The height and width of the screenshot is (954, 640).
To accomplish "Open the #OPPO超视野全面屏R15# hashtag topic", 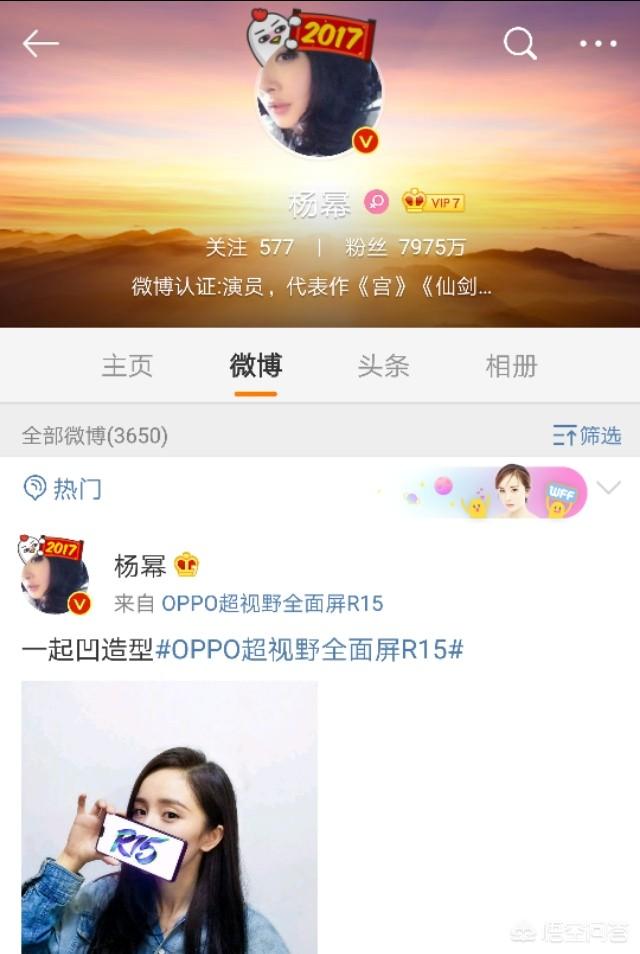I will (309, 650).
